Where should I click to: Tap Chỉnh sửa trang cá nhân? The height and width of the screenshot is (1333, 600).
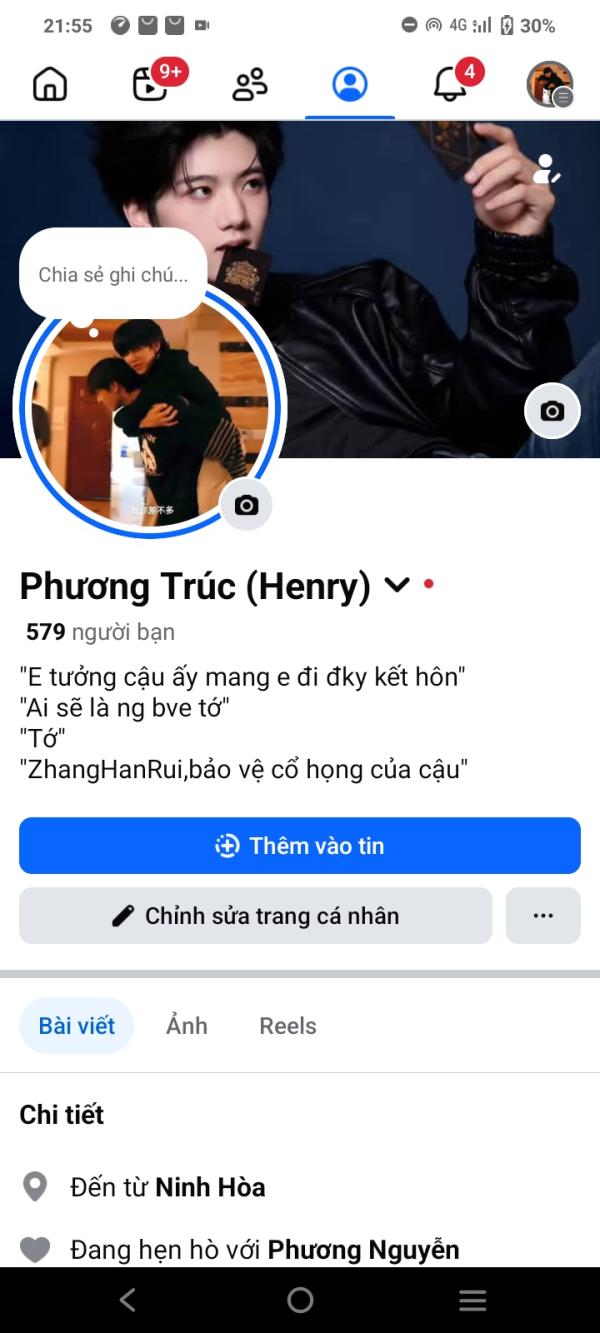pyautogui.click(x=256, y=916)
